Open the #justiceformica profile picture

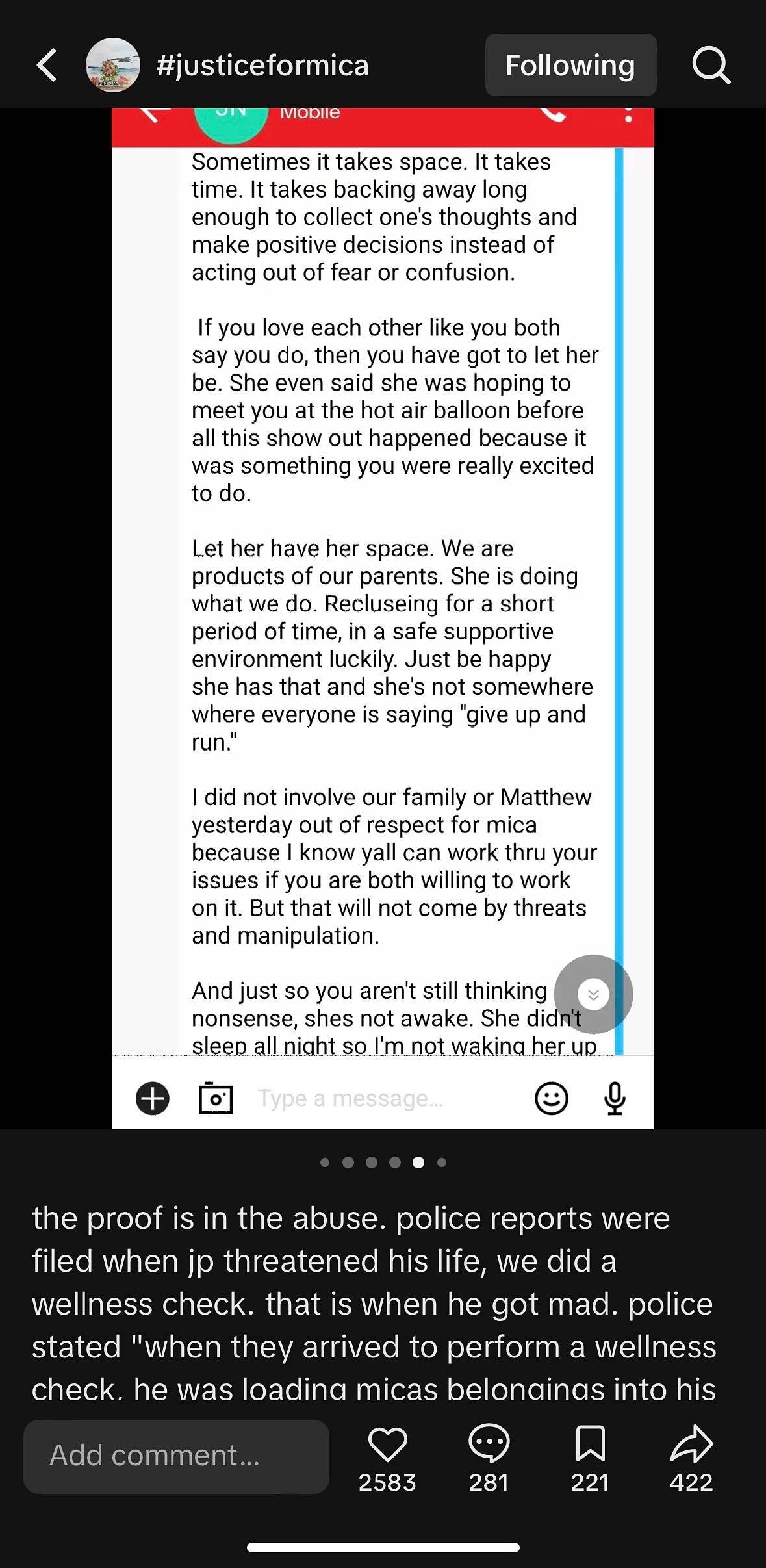click(x=113, y=65)
